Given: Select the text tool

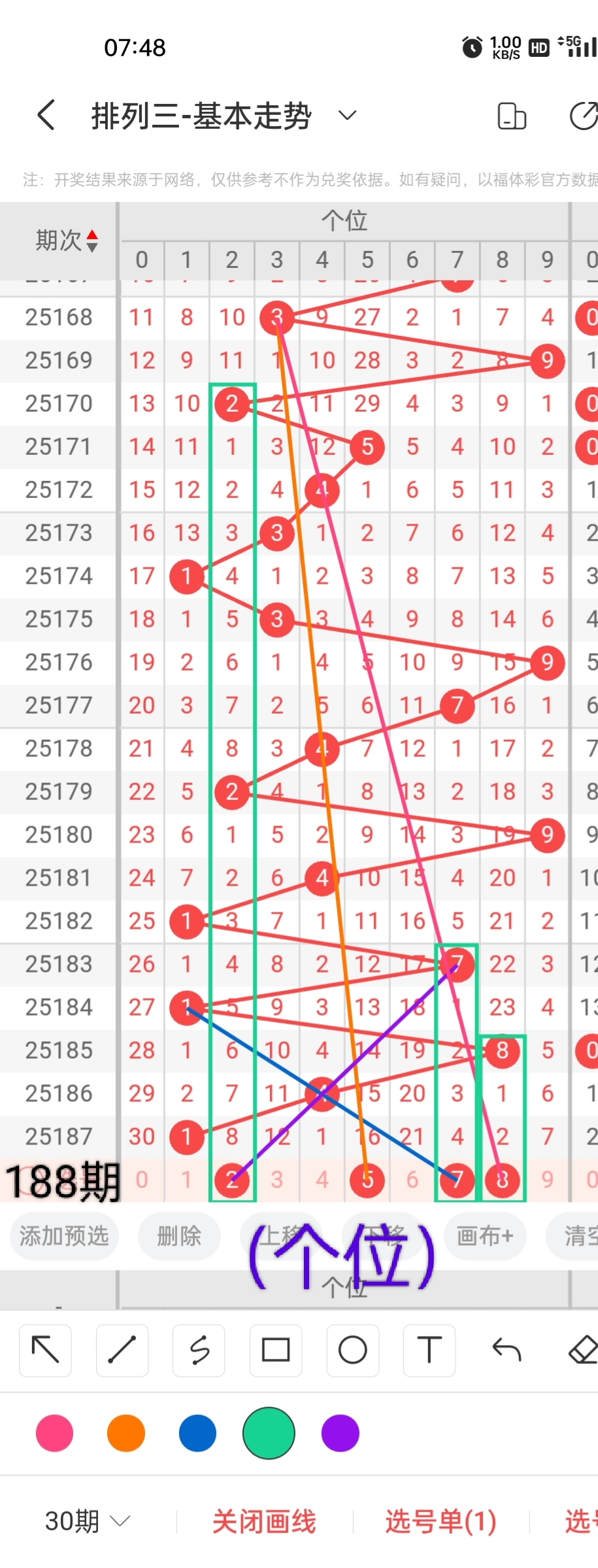Looking at the screenshot, I should point(429,1350).
